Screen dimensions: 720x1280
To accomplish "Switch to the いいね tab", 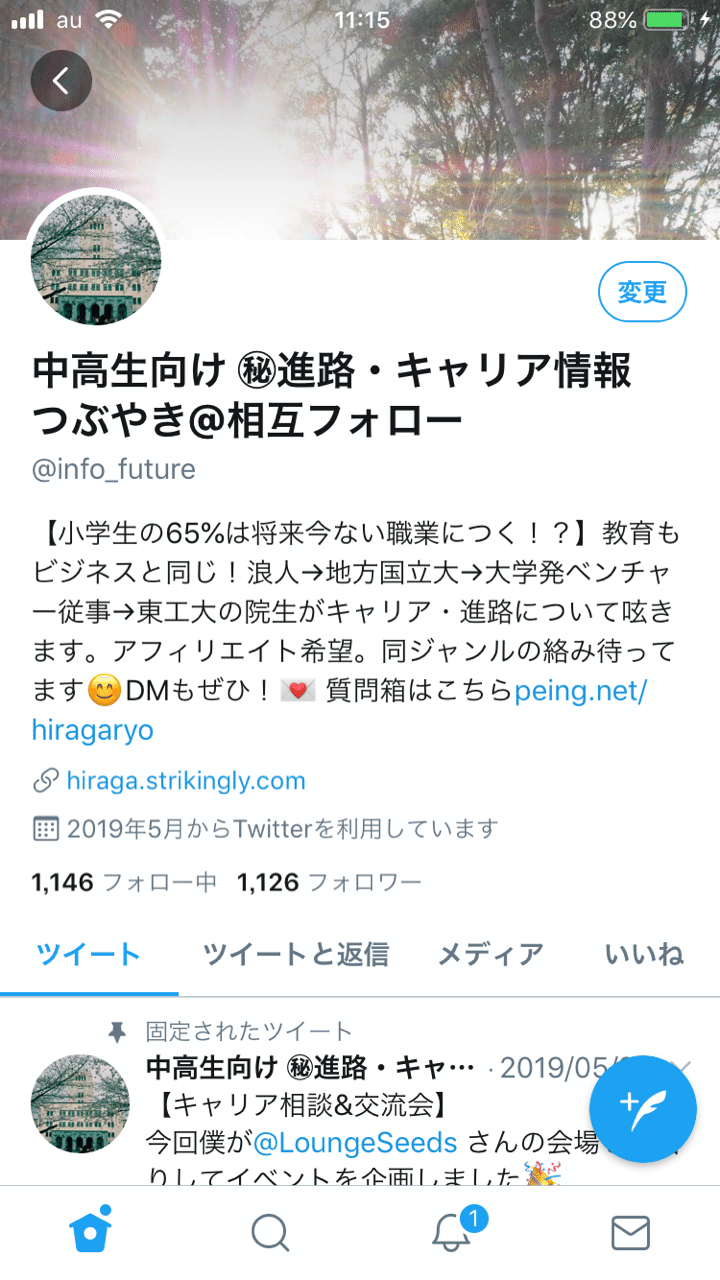I will (644, 955).
